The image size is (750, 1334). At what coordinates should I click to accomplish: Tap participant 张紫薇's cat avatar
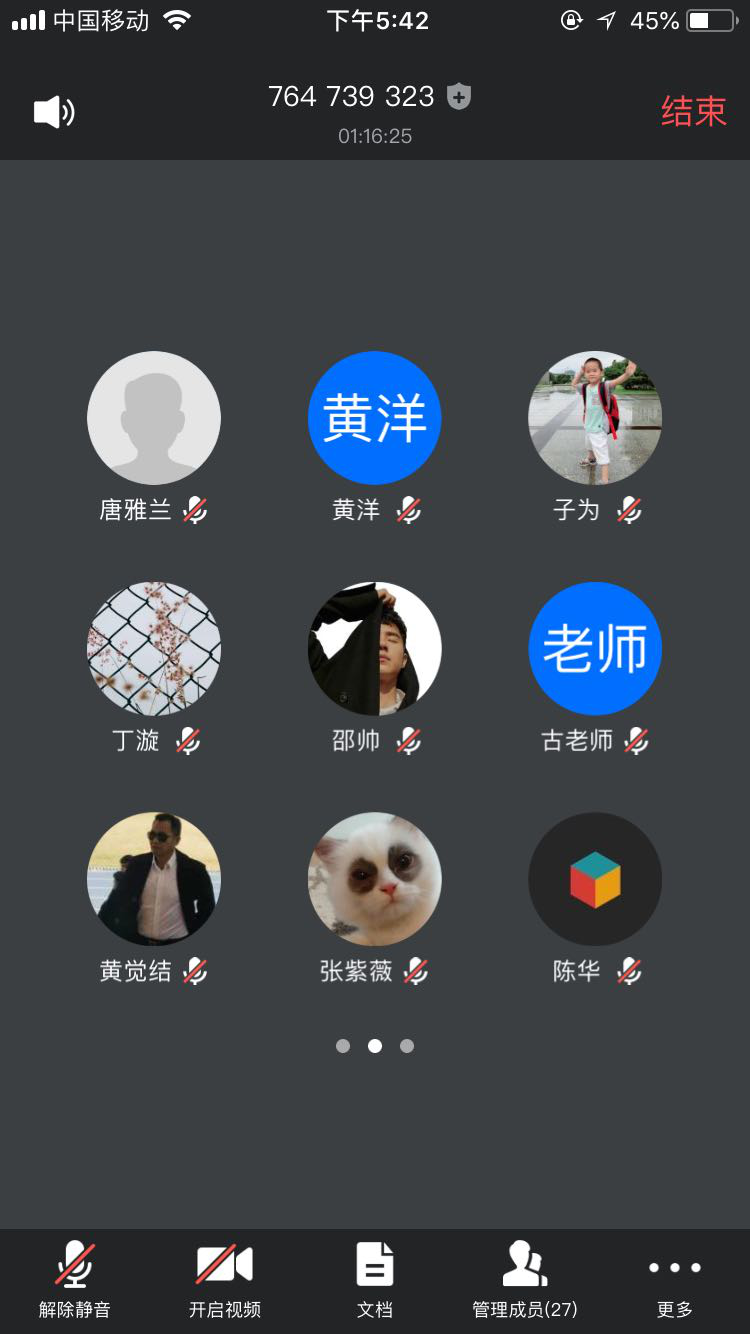point(375,878)
